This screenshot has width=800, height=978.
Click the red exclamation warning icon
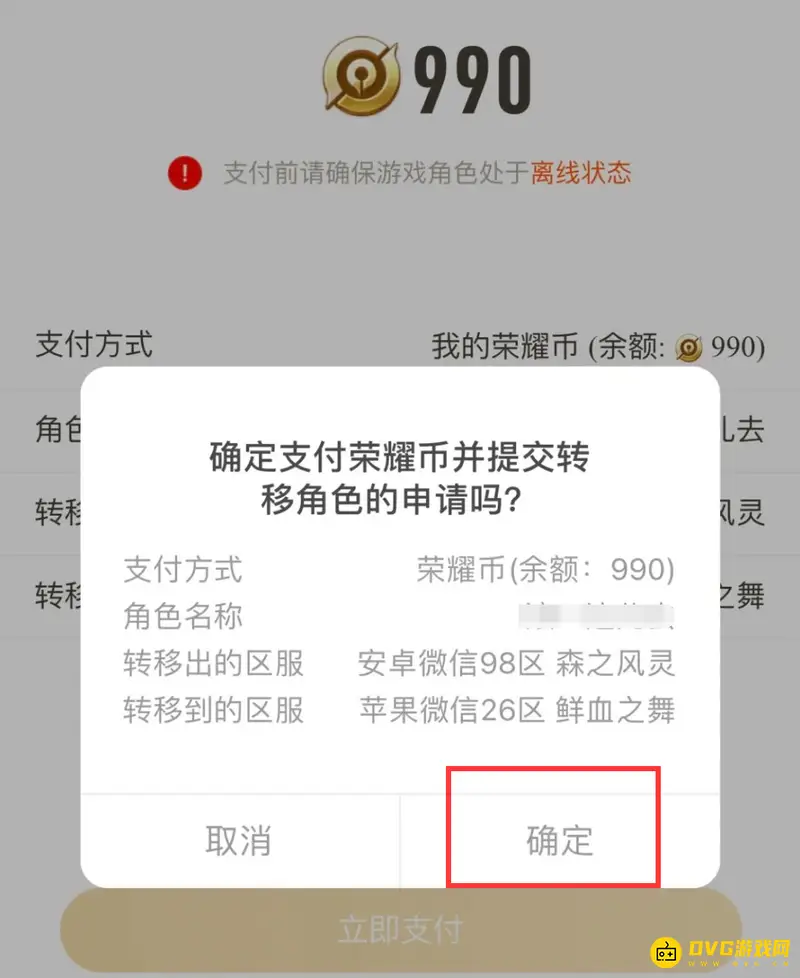(185, 172)
